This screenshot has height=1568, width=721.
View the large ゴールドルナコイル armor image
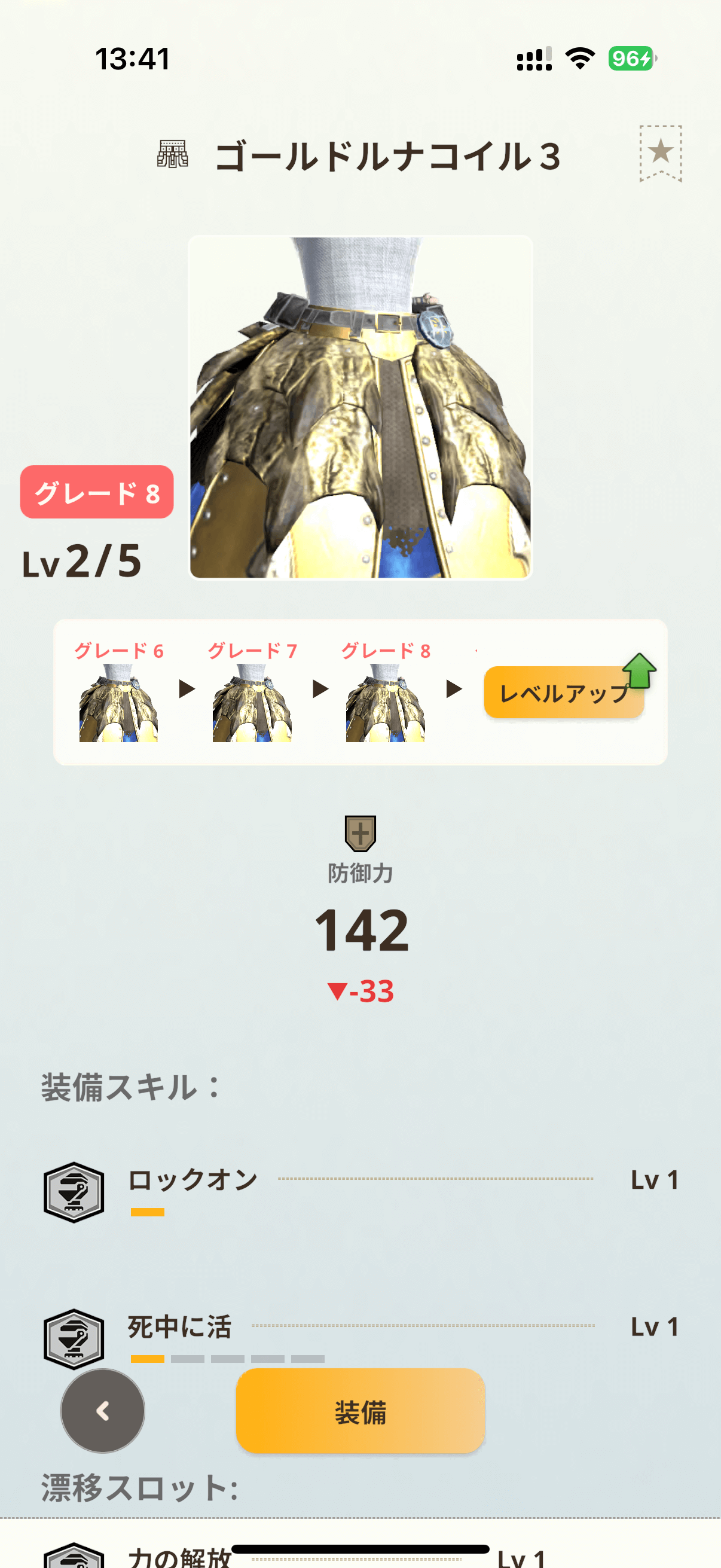[360, 407]
